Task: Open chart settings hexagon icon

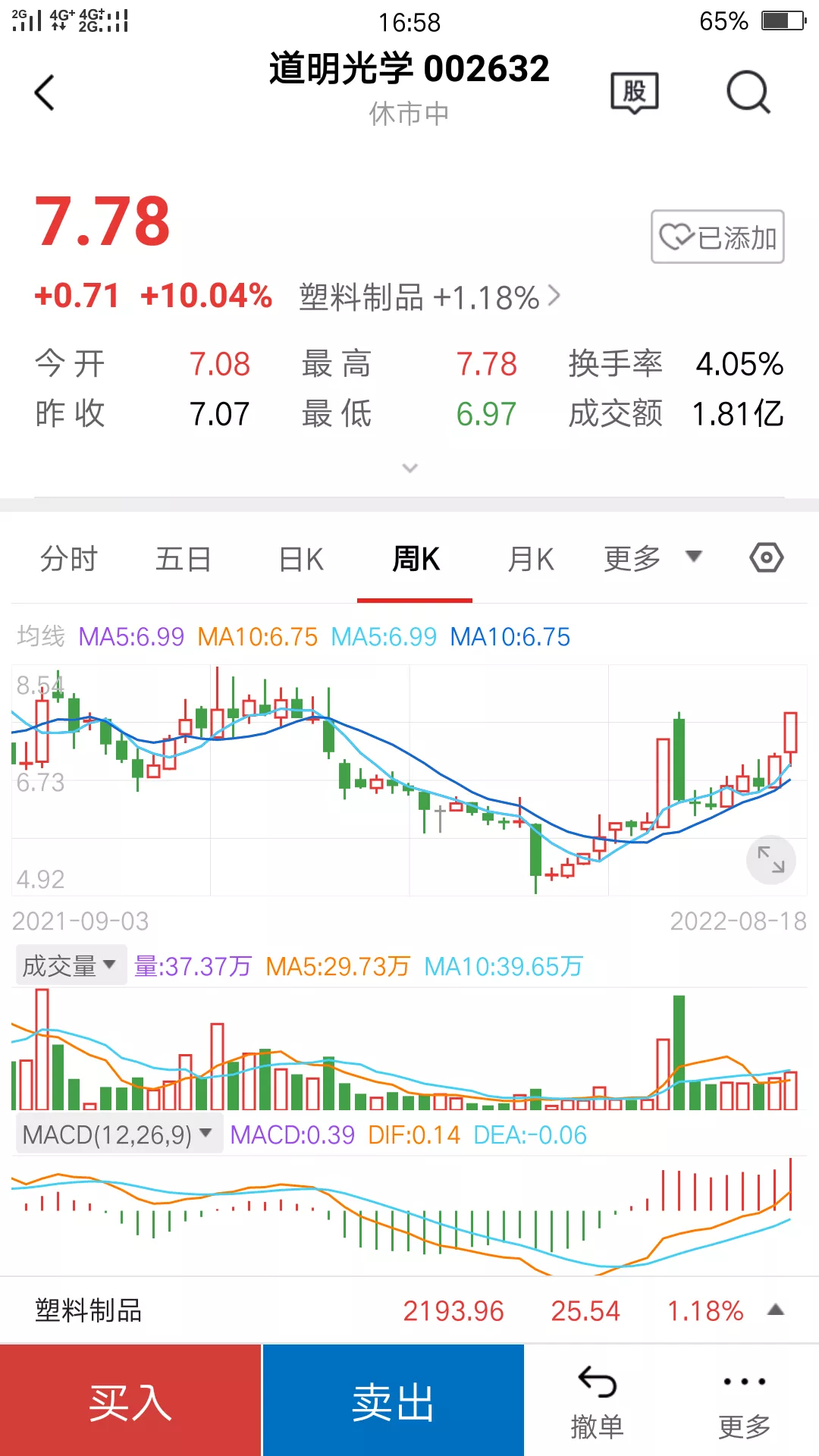Action: [766, 558]
